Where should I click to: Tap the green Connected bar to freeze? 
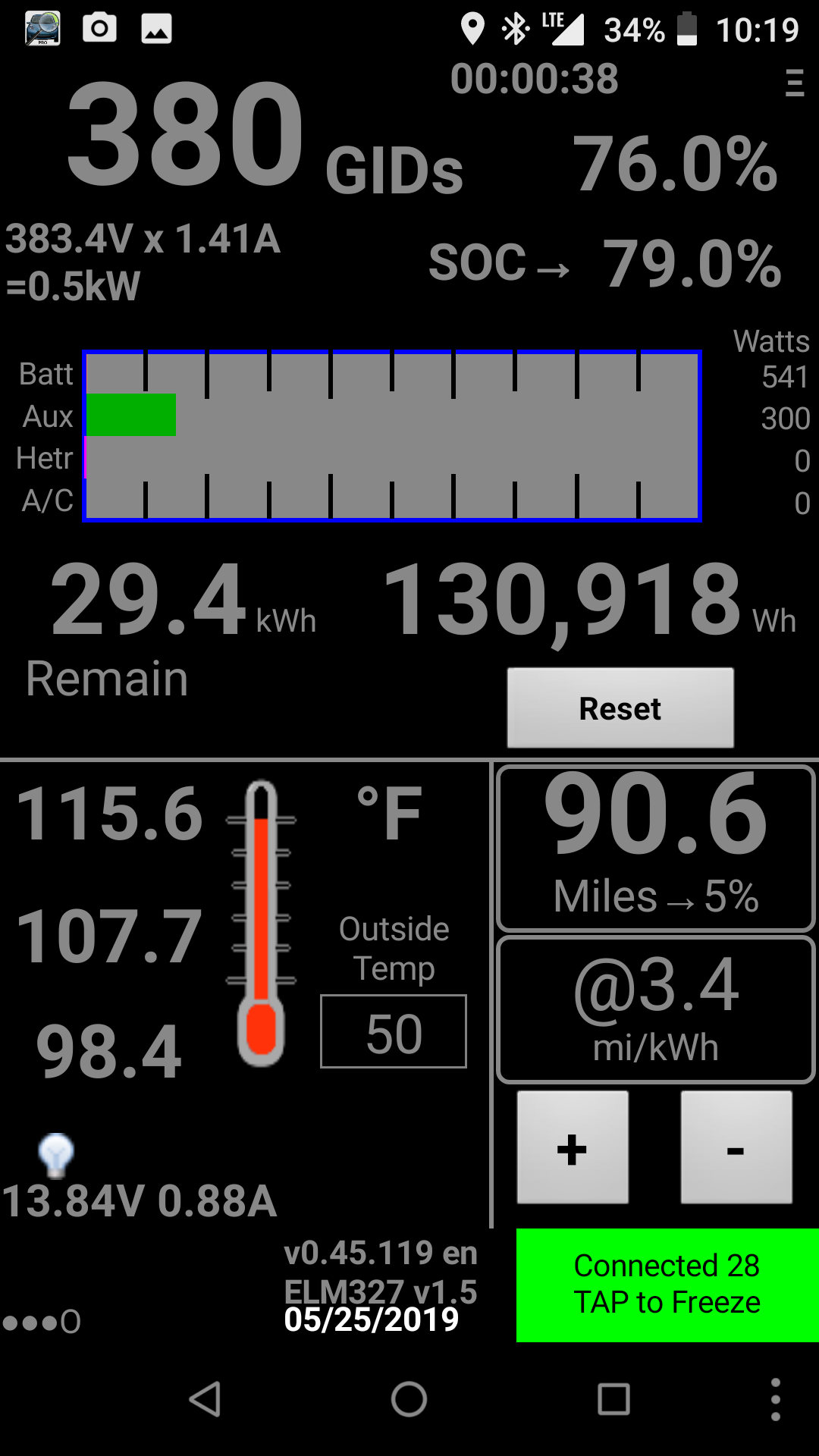(x=667, y=1285)
